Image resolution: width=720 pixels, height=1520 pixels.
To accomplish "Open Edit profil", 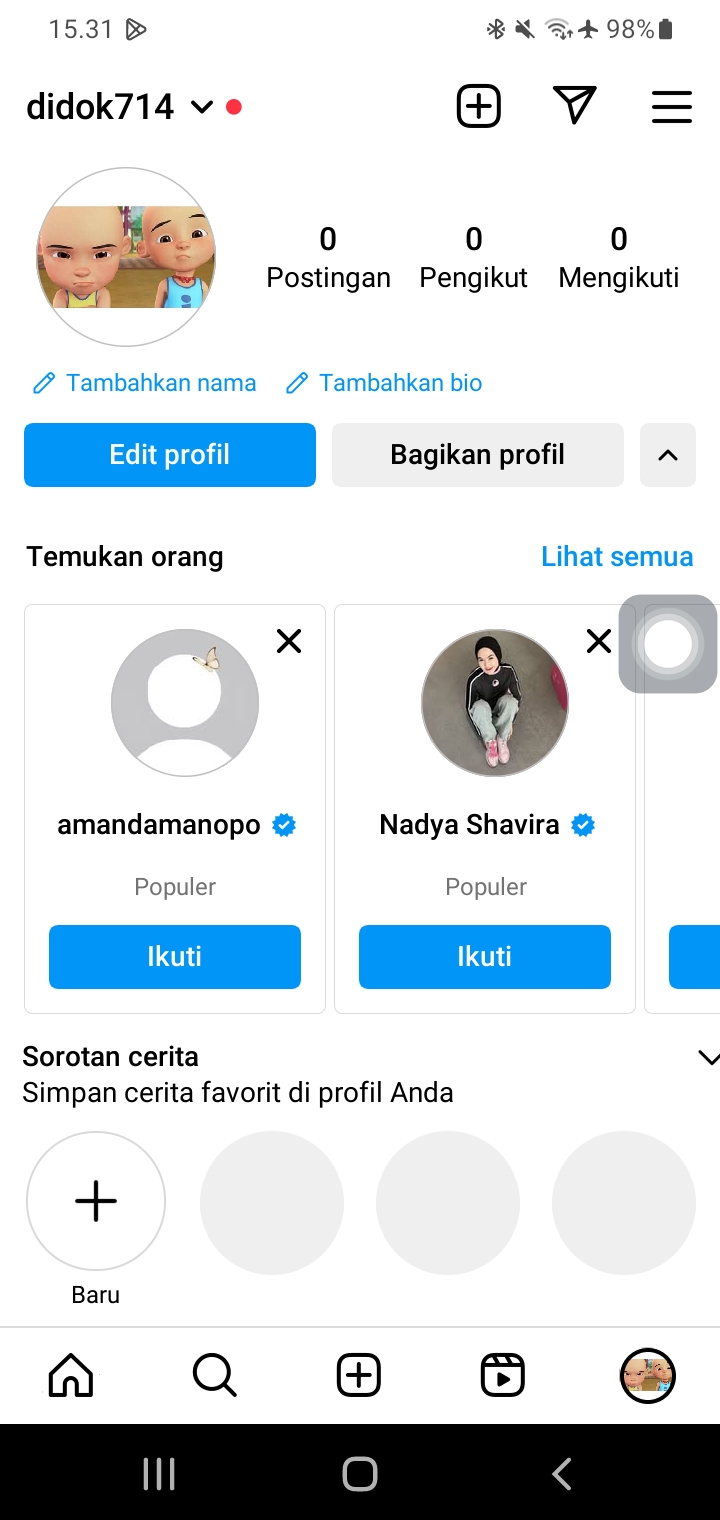I will tap(170, 455).
